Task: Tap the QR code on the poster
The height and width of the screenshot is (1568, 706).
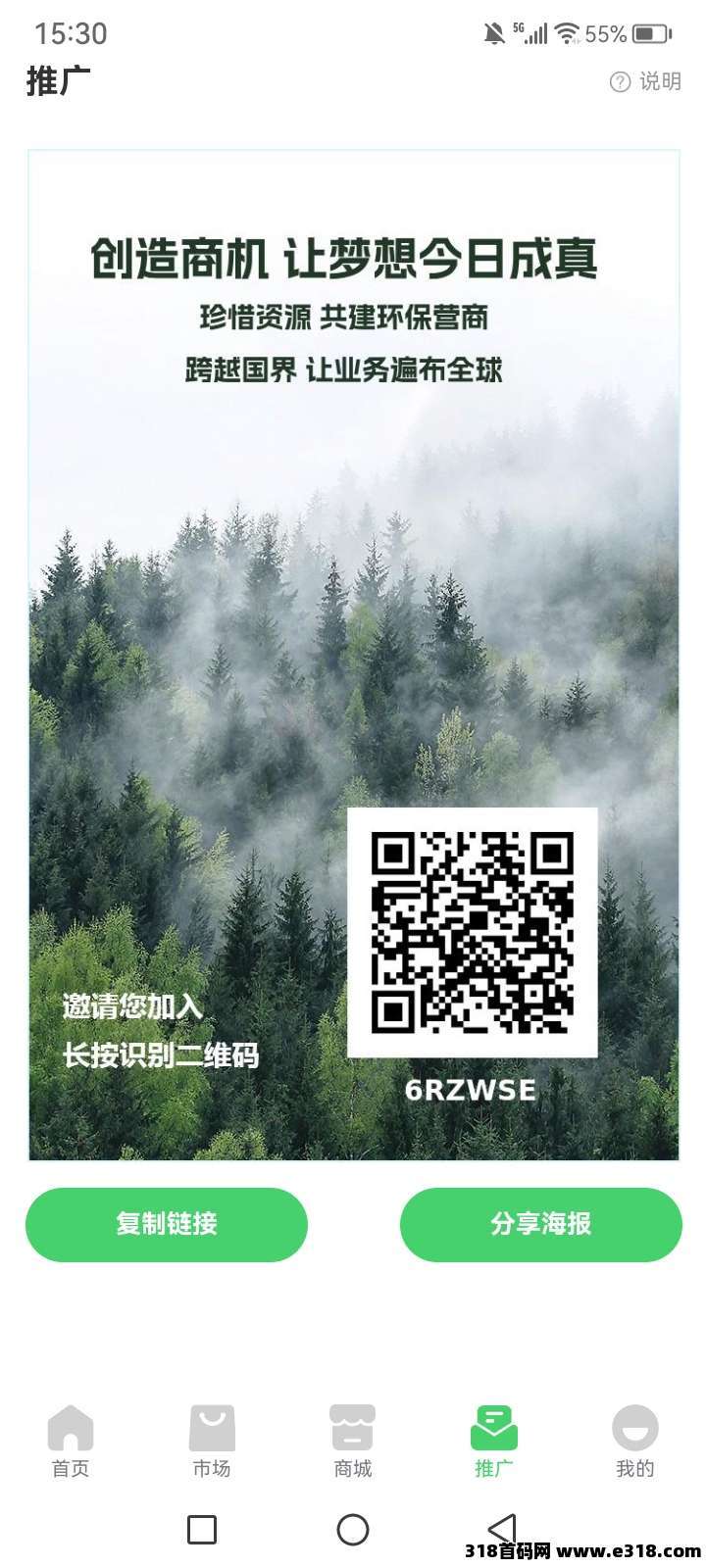Action: tap(477, 935)
